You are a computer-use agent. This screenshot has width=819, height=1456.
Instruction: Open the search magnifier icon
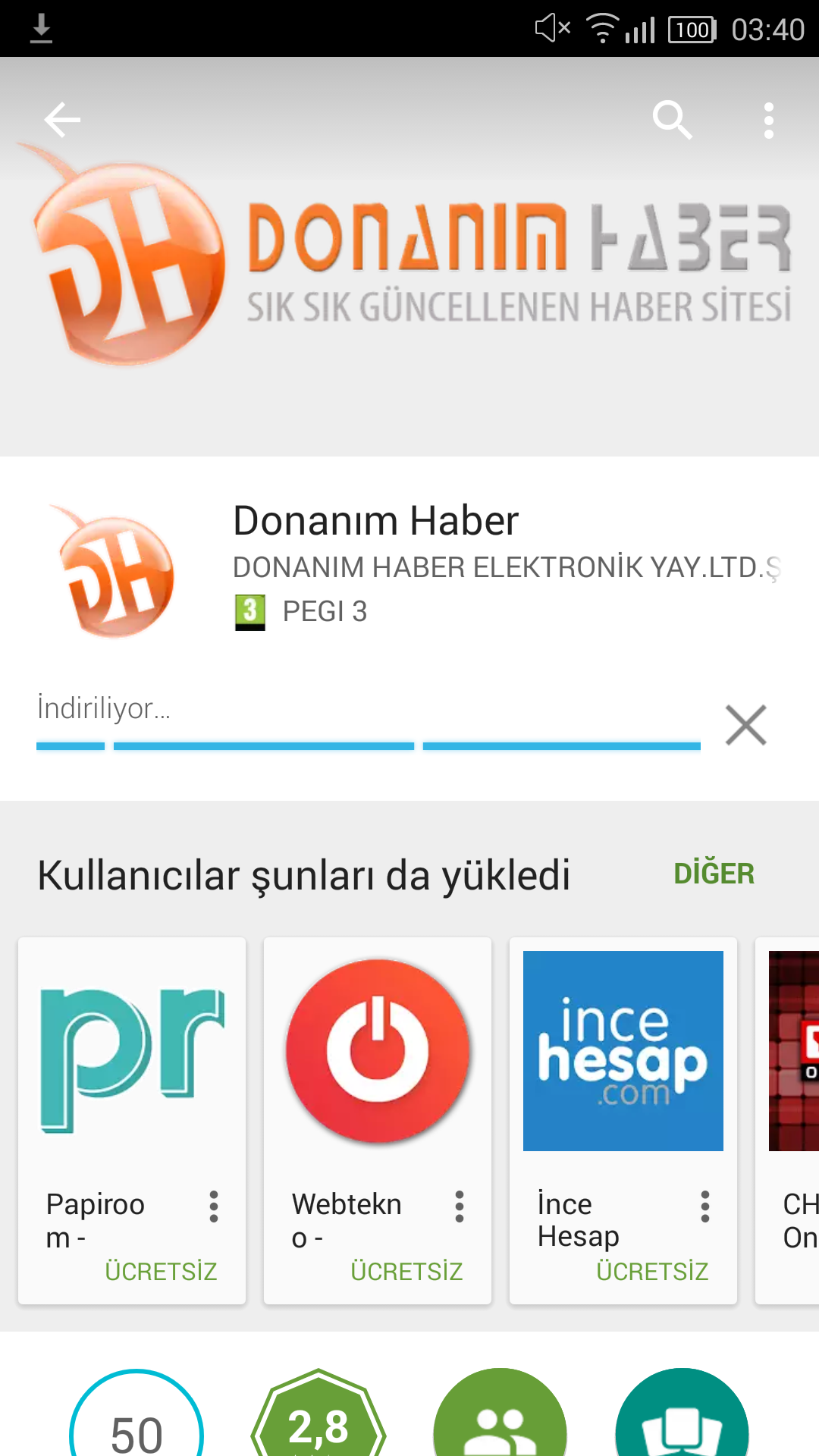pos(672,120)
